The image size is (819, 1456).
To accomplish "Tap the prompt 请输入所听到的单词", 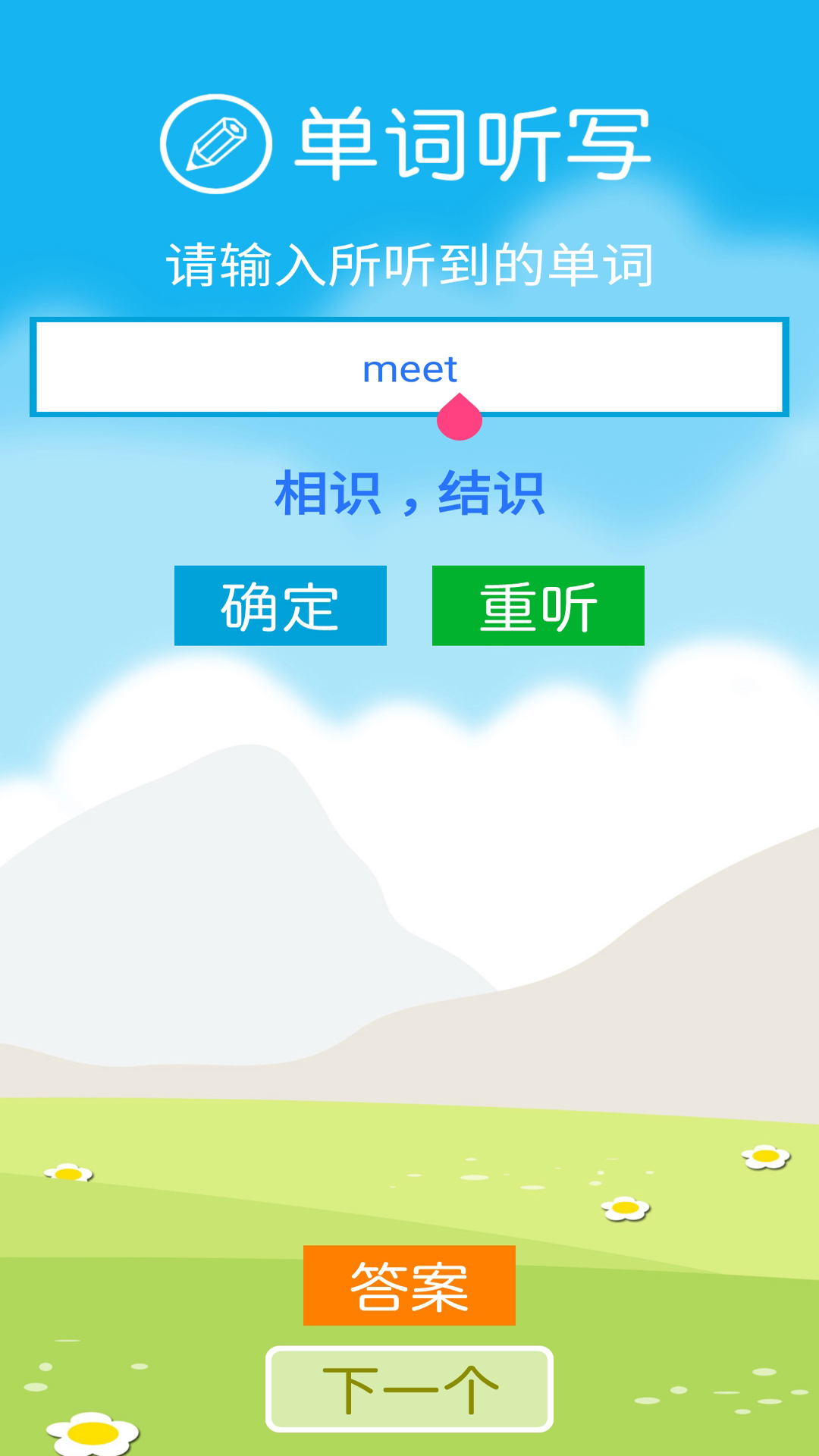I will click(409, 262).
